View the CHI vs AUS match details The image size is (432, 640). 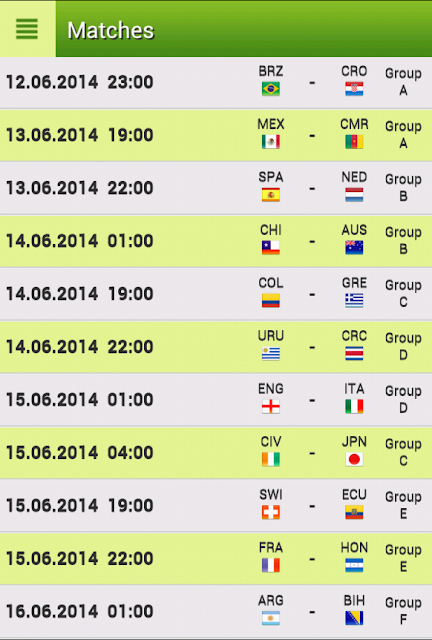pos(216,241)
